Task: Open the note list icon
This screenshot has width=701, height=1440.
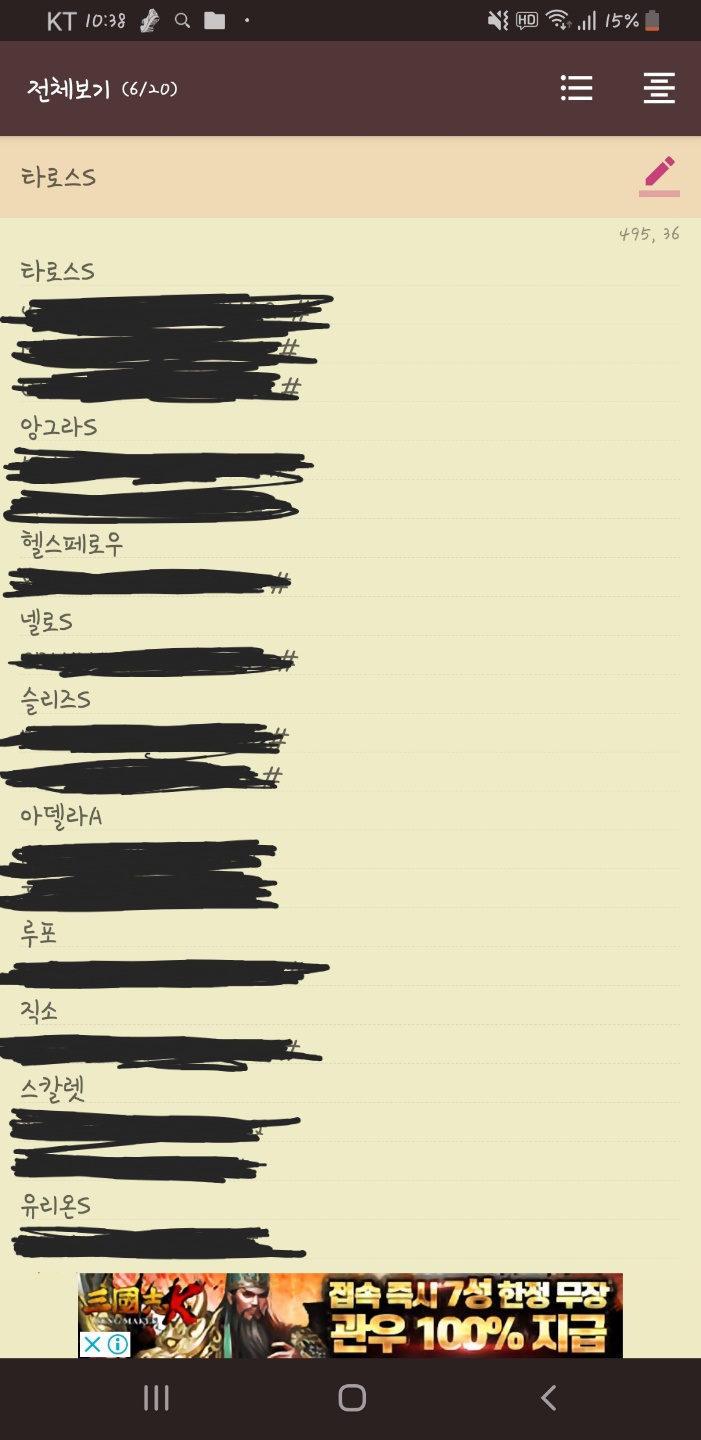Action: point(576,88)
